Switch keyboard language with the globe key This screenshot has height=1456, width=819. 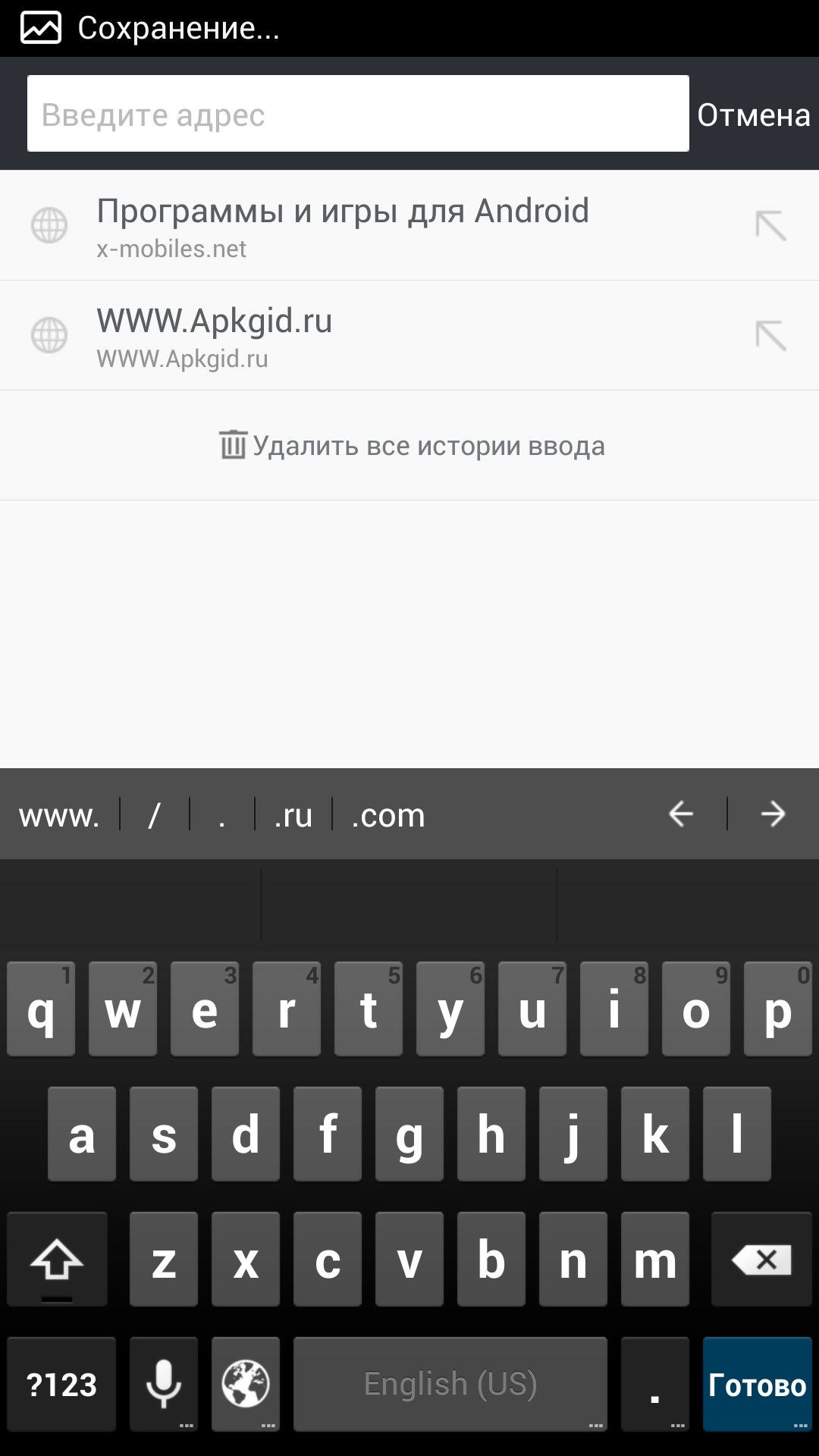245,1385
